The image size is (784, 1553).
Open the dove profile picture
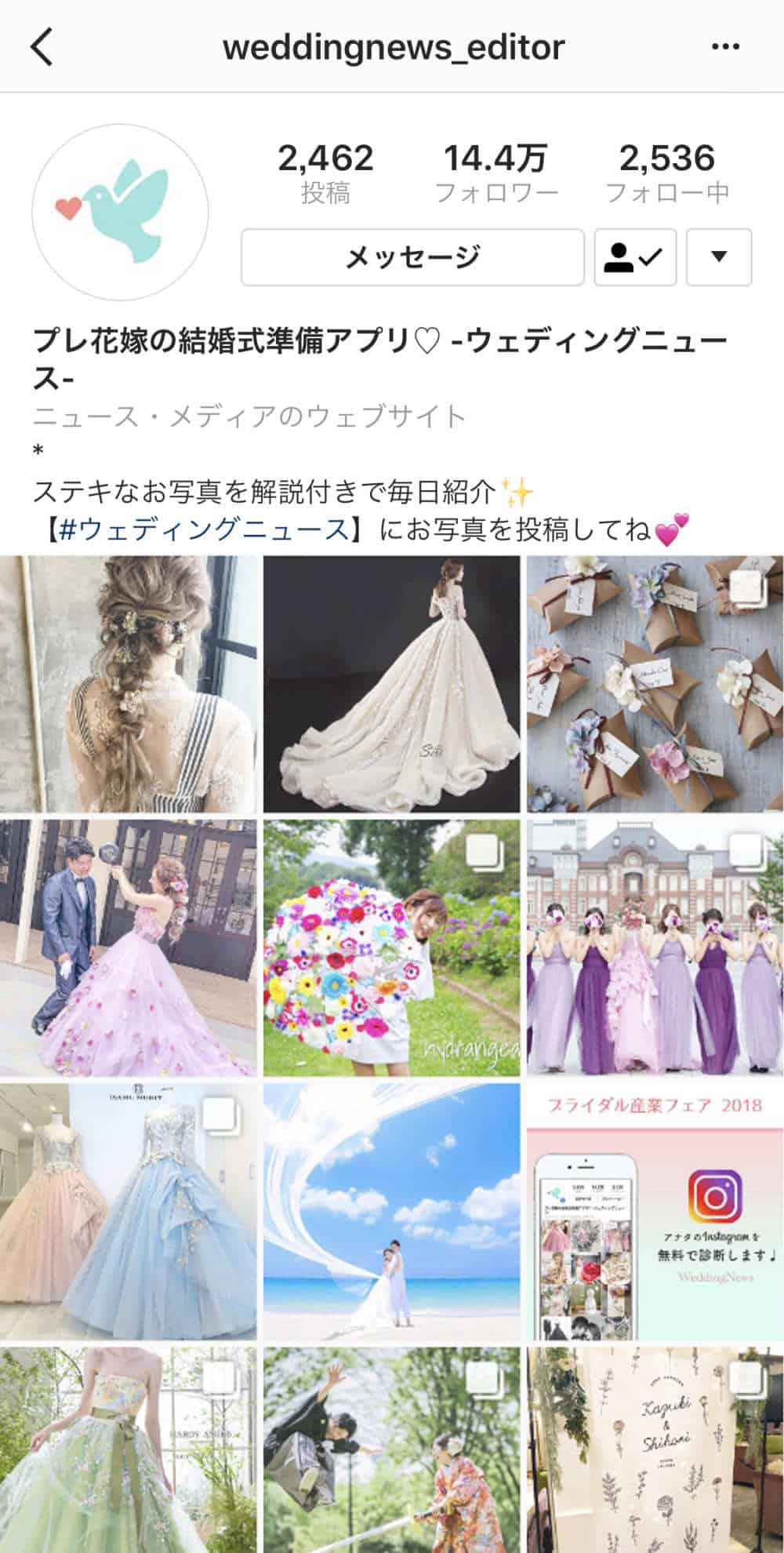(120, 212)
